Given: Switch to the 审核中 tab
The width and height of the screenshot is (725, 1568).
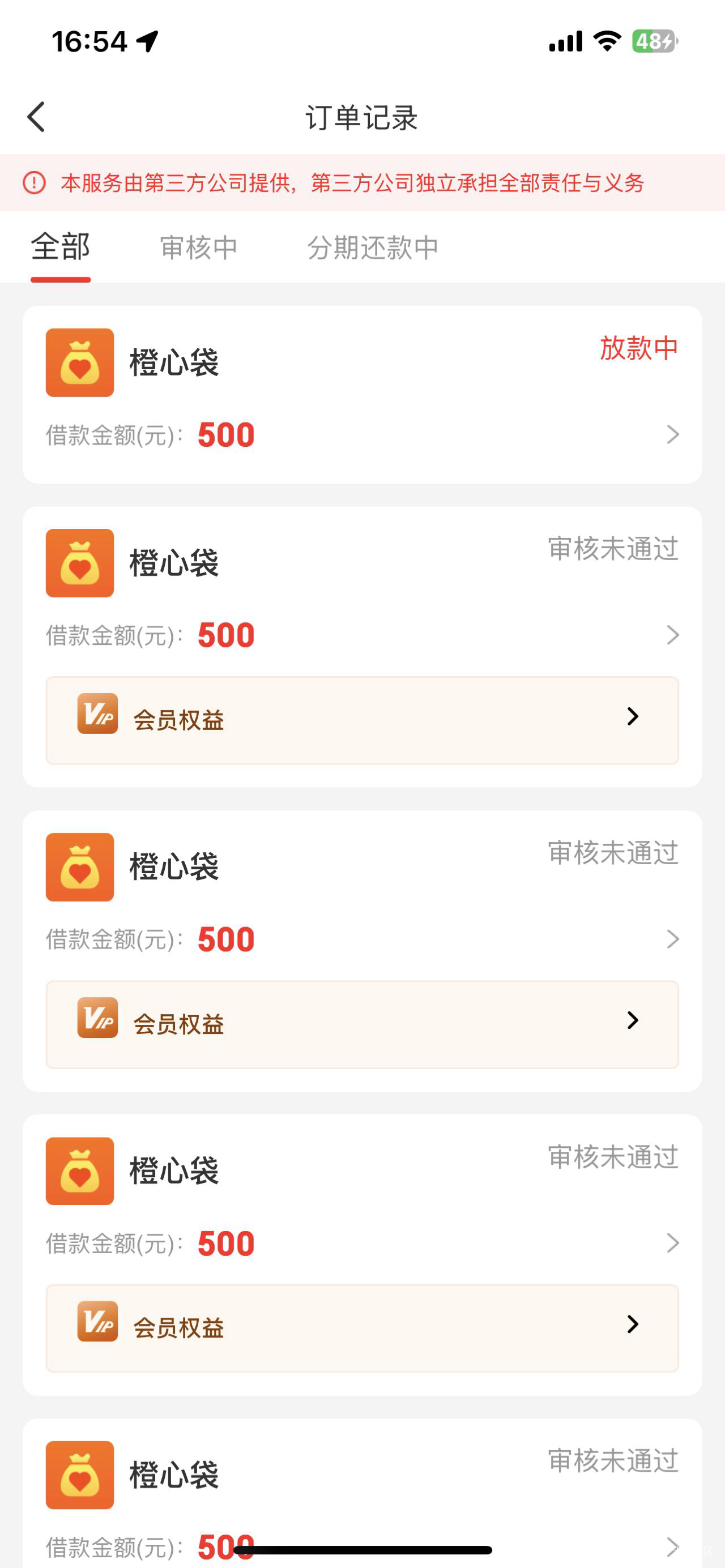Looking at the screenshot, I should click(x=198, y=247).
